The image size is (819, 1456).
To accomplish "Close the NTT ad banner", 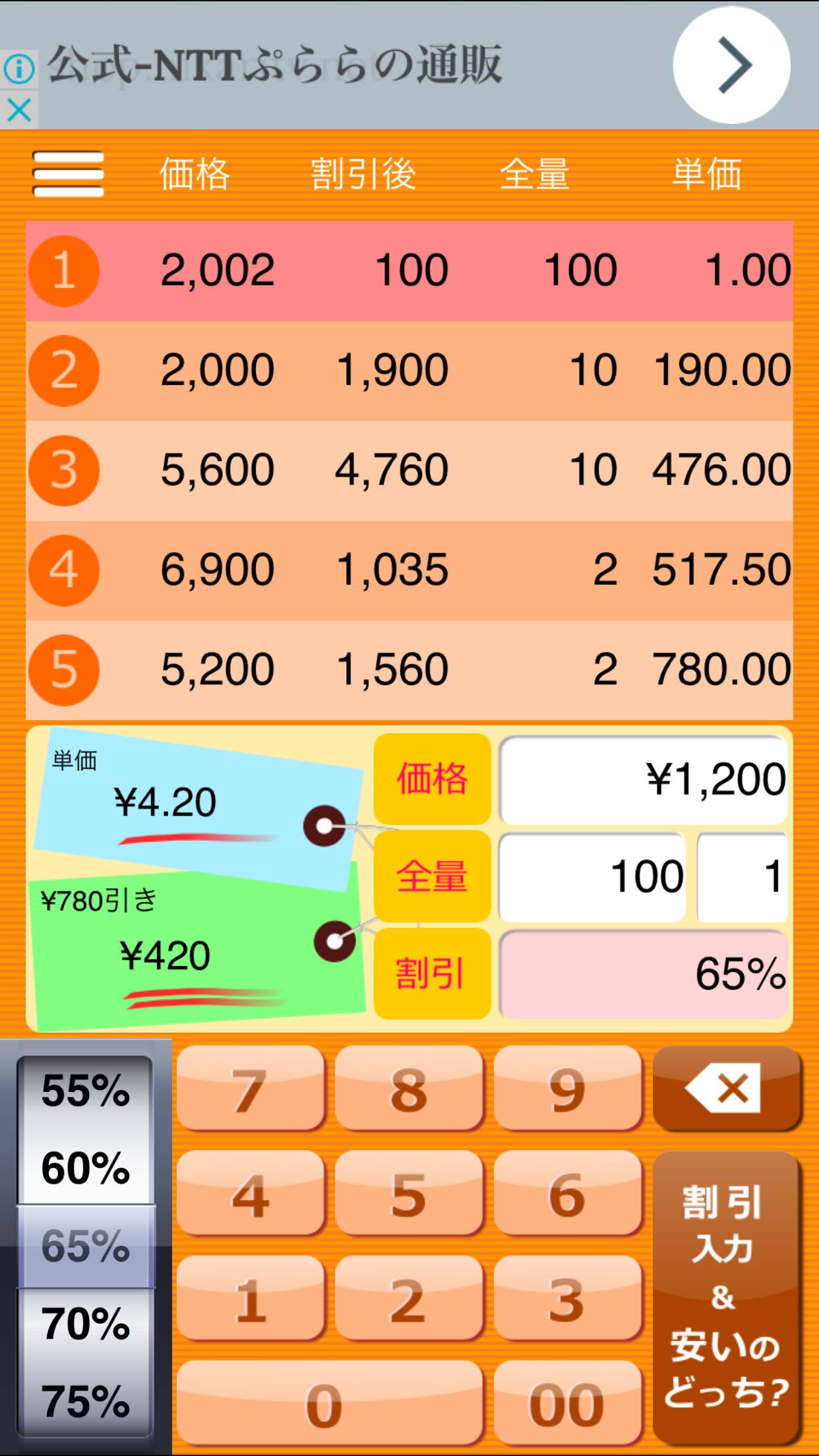I will (x=18, y=110).
